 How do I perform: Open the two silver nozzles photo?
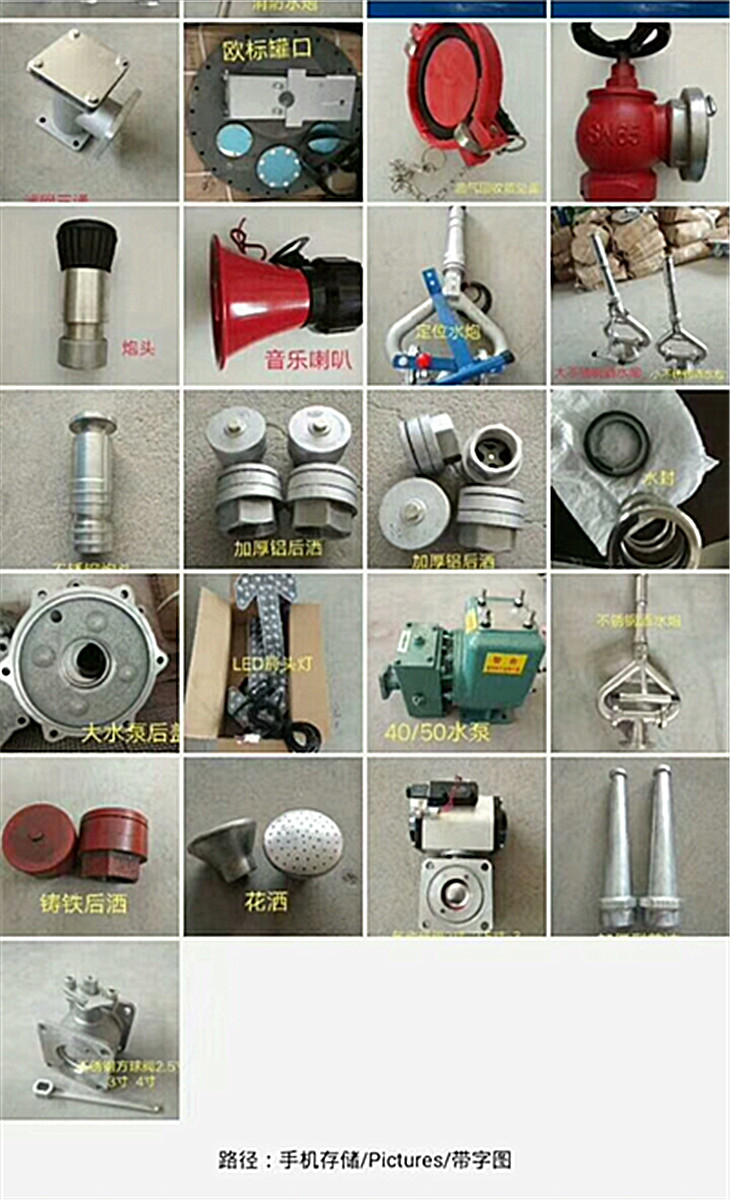pos(640,846)
